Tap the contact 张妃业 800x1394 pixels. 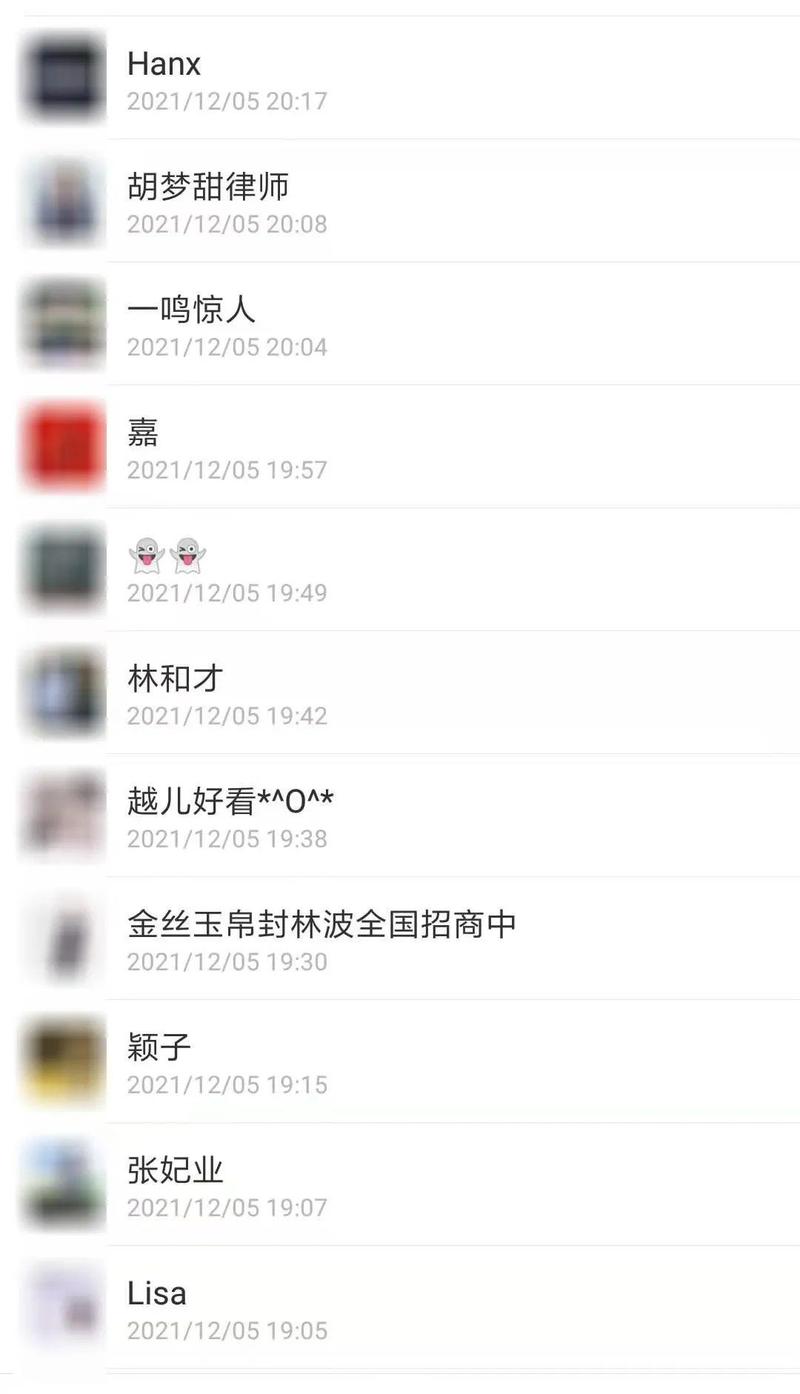pos(400,1185)
